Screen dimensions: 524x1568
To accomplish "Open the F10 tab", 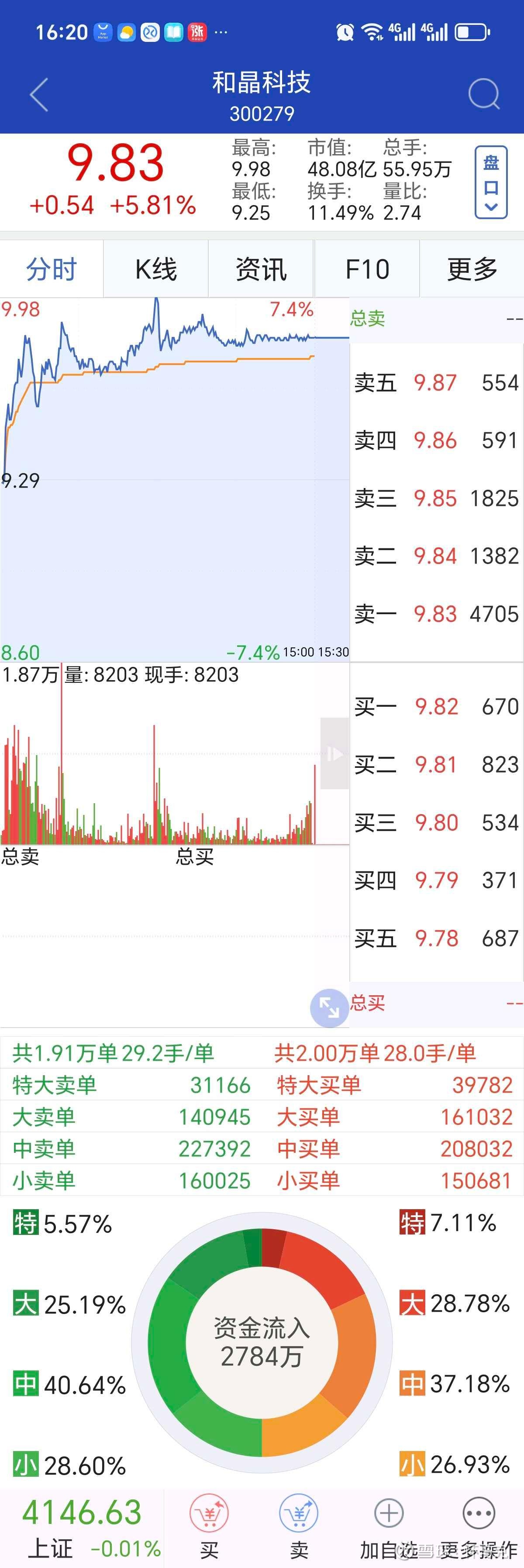I will 367,269.
